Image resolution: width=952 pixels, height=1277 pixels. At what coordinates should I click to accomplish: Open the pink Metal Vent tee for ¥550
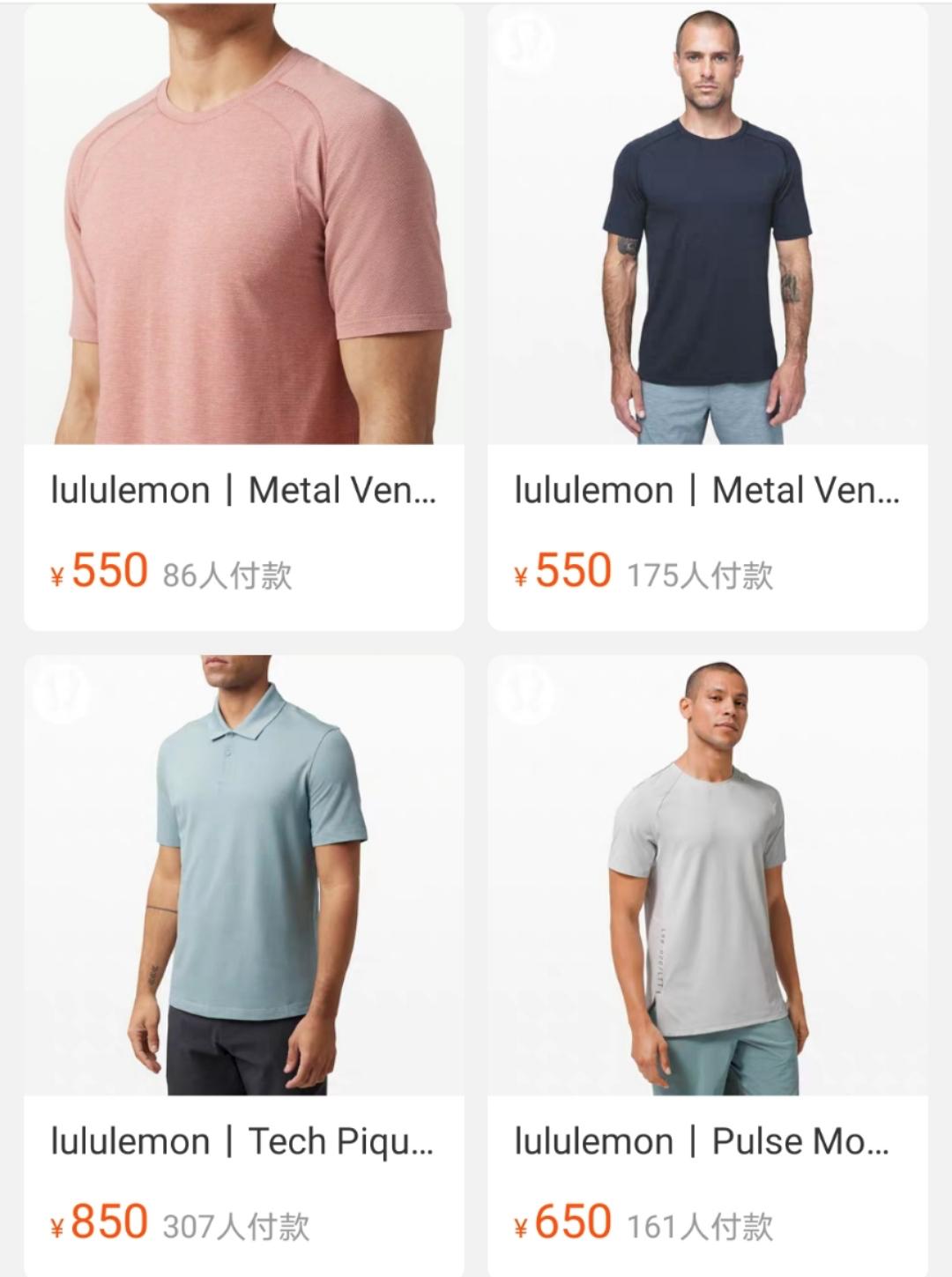pos(244,229)
